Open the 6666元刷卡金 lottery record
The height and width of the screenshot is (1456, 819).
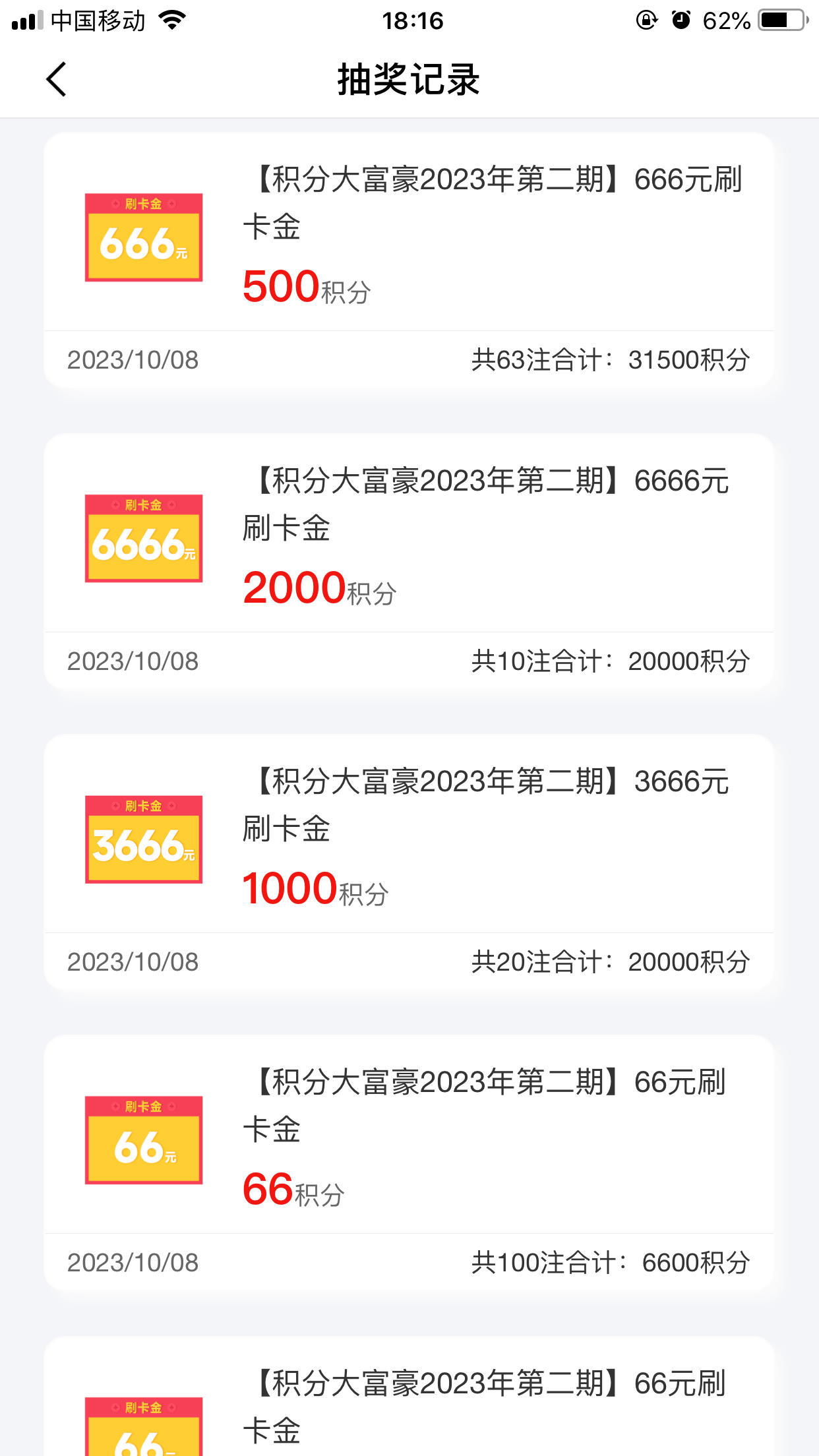[409, 561]
